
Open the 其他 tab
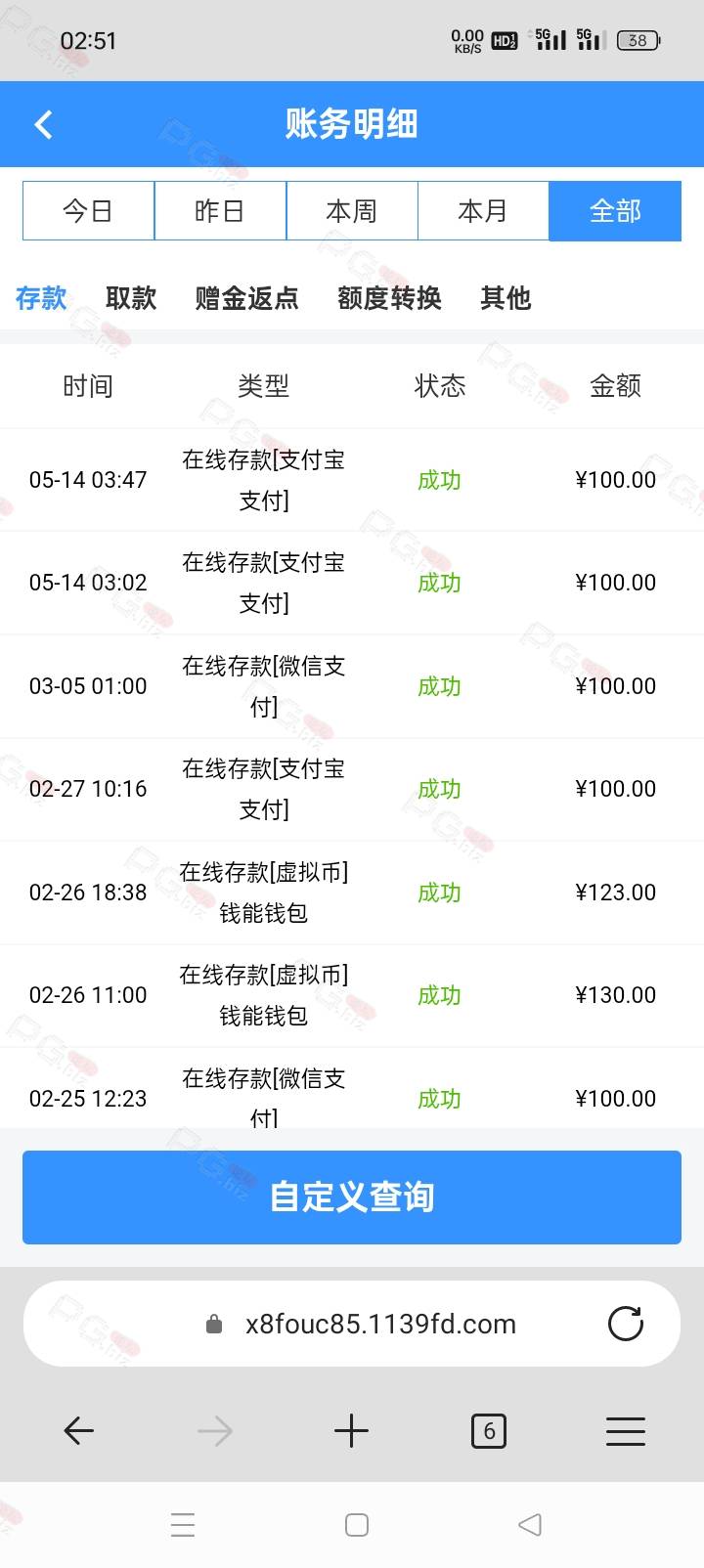click(506, 297)
